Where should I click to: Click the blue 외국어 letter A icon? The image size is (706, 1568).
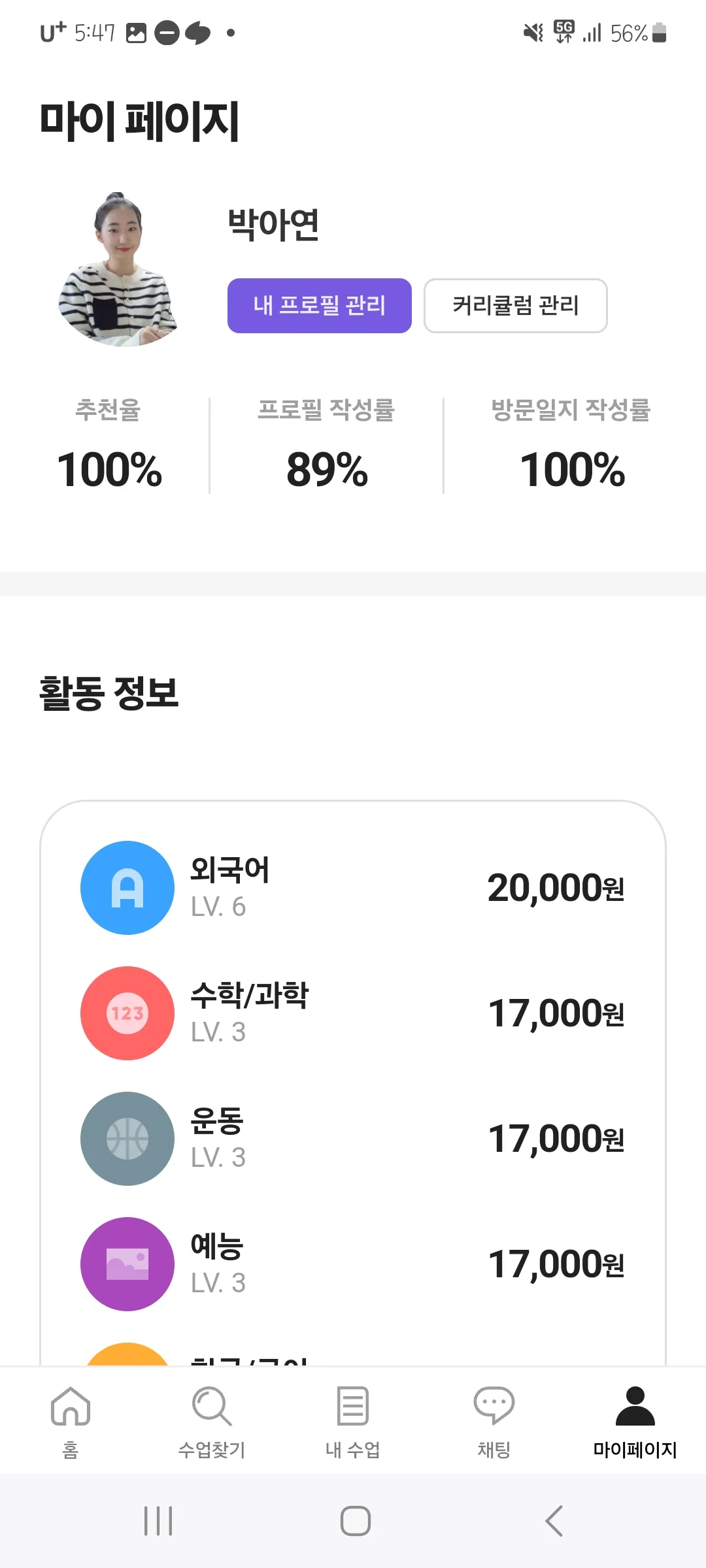click(127, 887)
